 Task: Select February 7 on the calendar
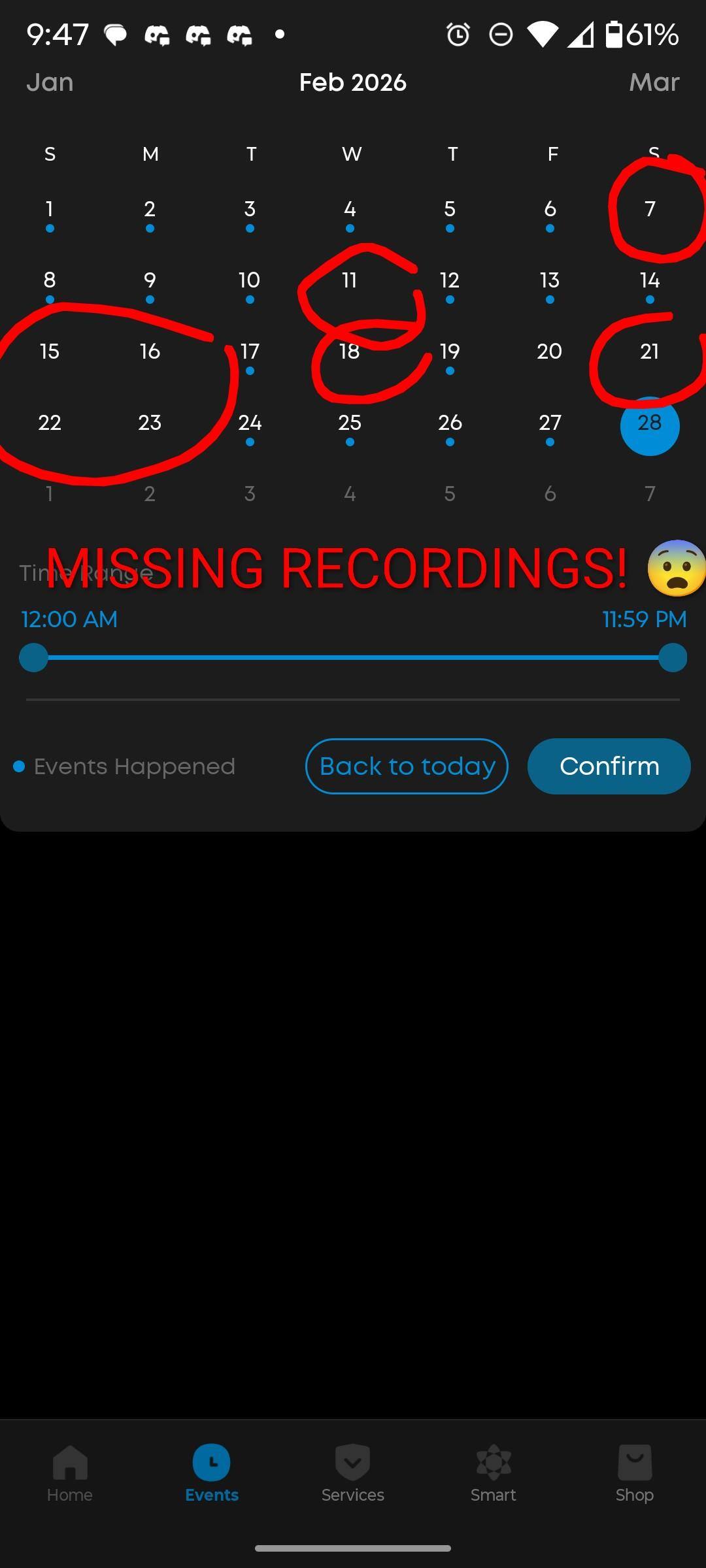pos(650,209)
